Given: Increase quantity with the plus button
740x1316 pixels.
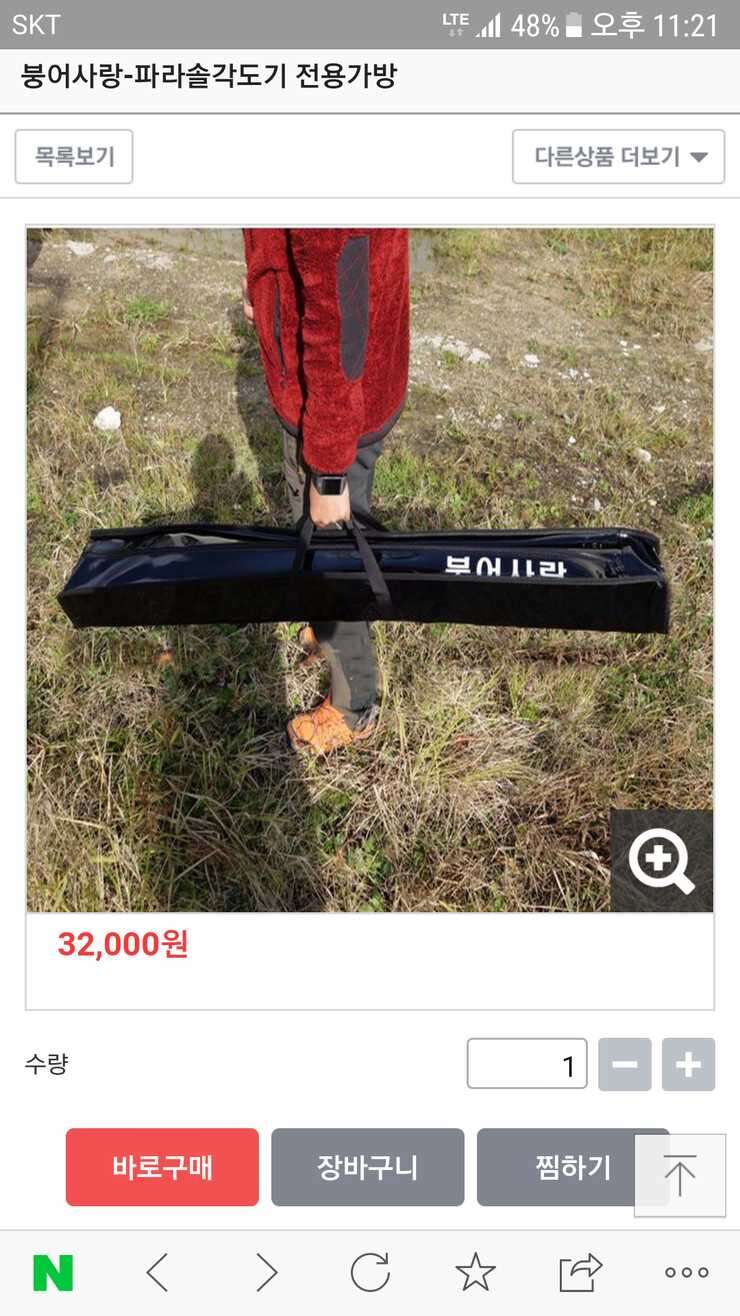Looking at the screenshot, I should point(688,1064).
